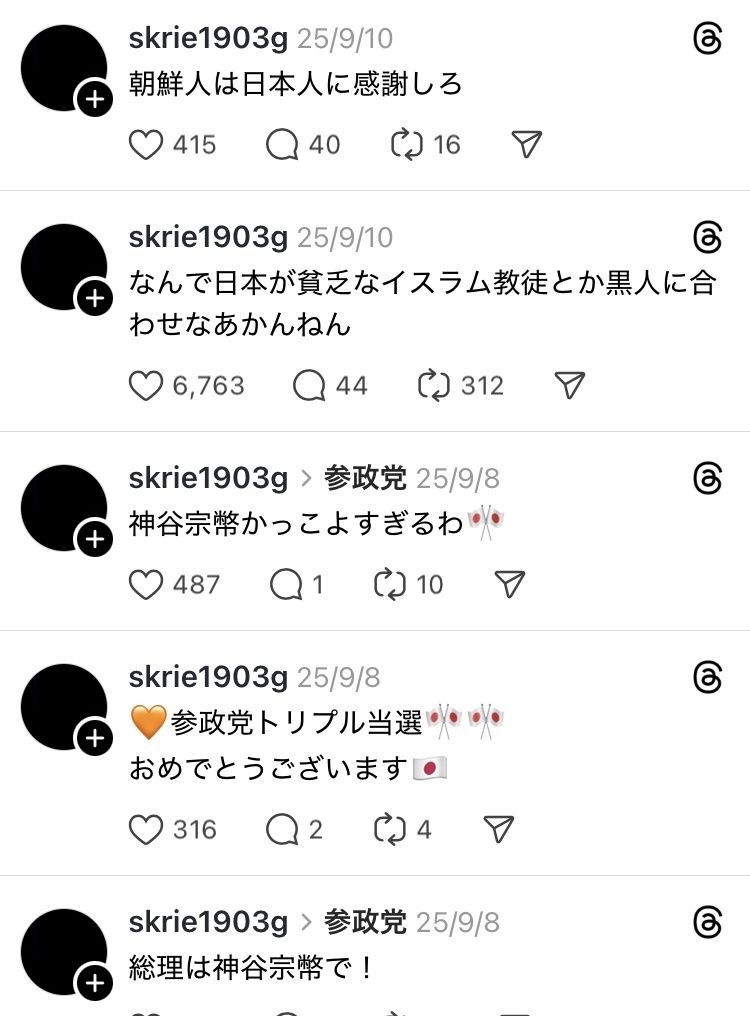Send the post with 6,763 likes
This screenshot has height=1016, width=750.
point(569,386)
